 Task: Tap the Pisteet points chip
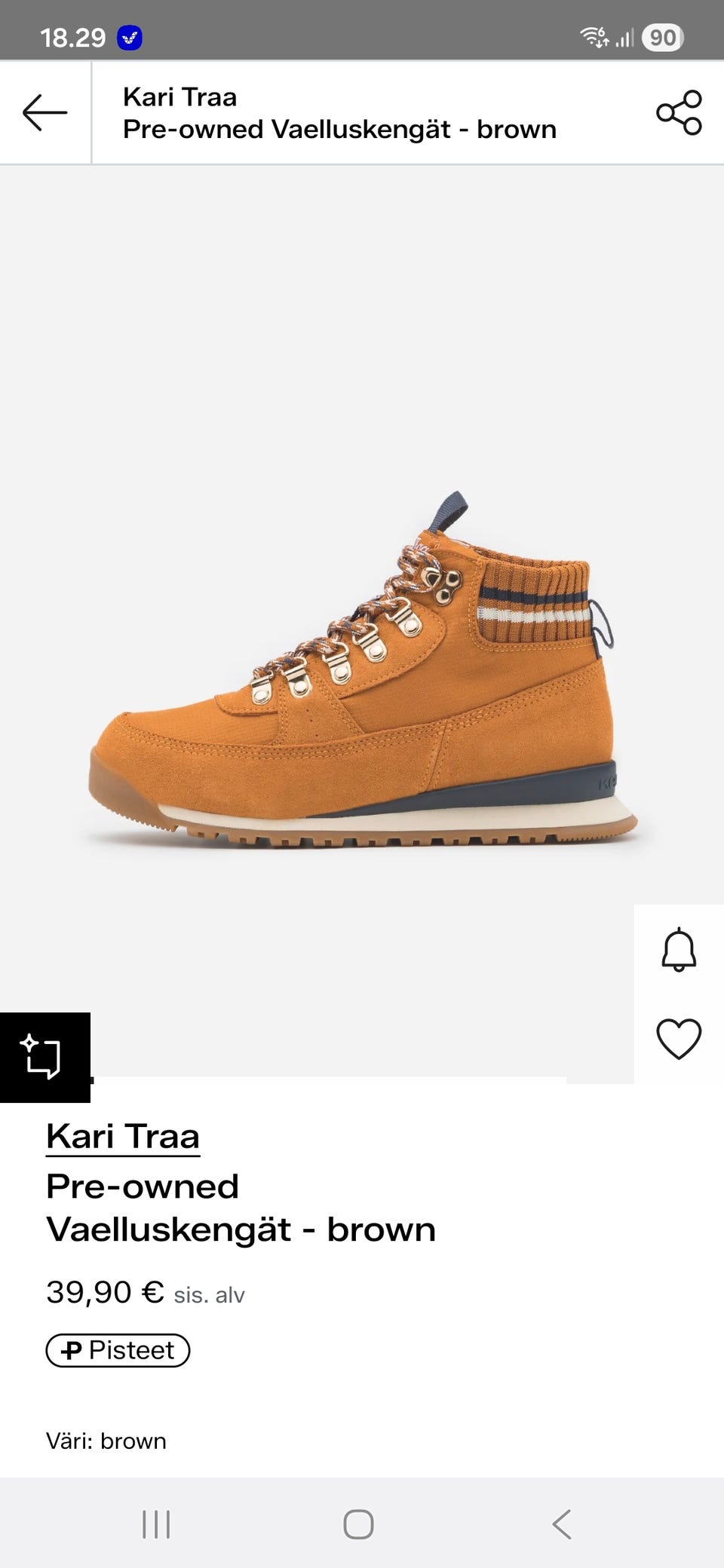click(118, 1350)
